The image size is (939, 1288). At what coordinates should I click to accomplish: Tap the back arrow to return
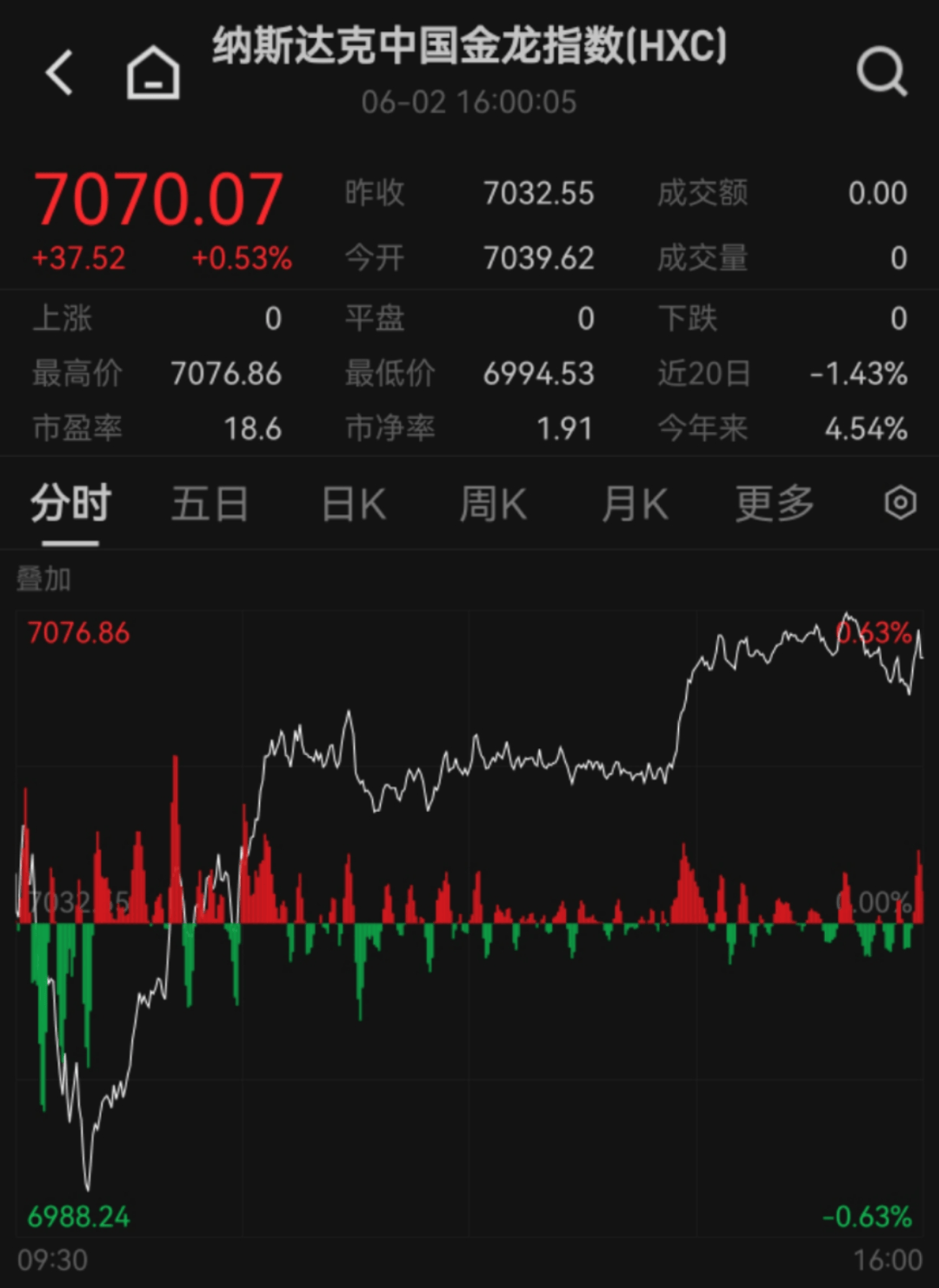(x=58, y=73)
